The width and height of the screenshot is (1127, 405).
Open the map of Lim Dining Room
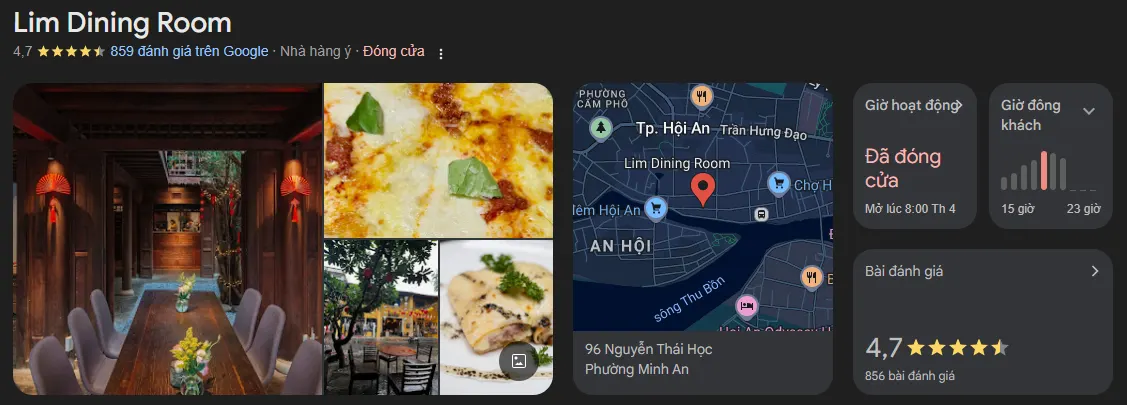click(x=702, y=207)
